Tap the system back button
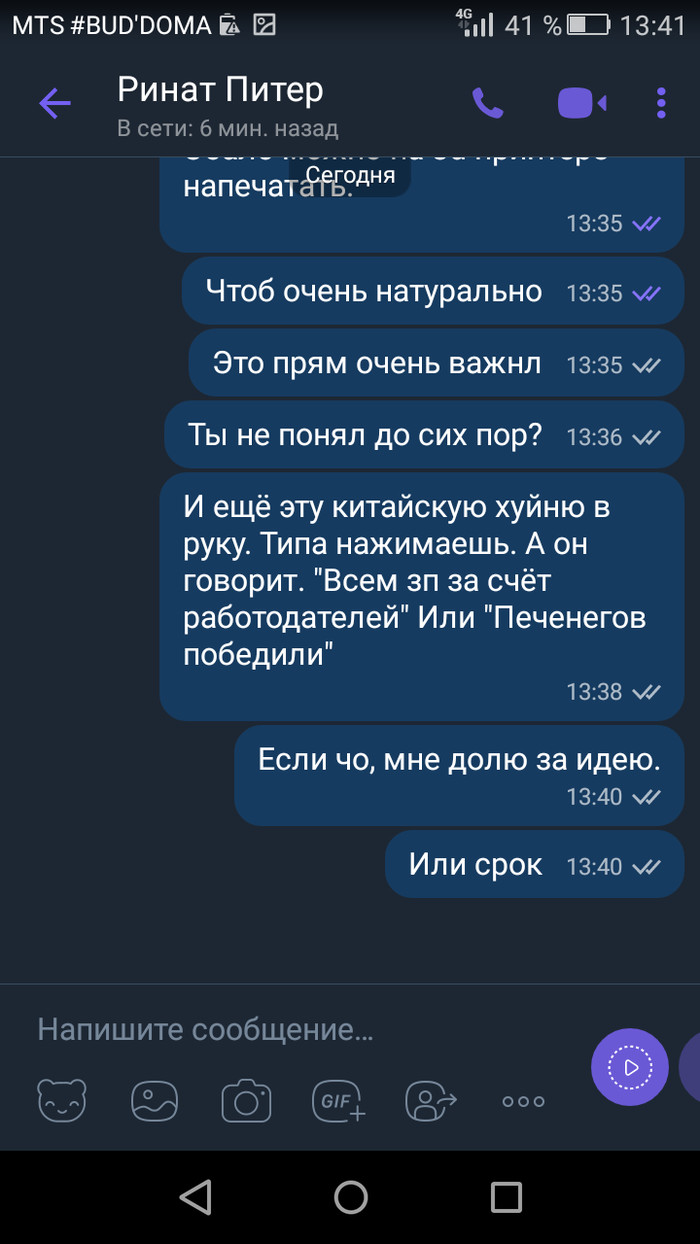This screenshot has height=1244, width=700. click(195, 1196)
